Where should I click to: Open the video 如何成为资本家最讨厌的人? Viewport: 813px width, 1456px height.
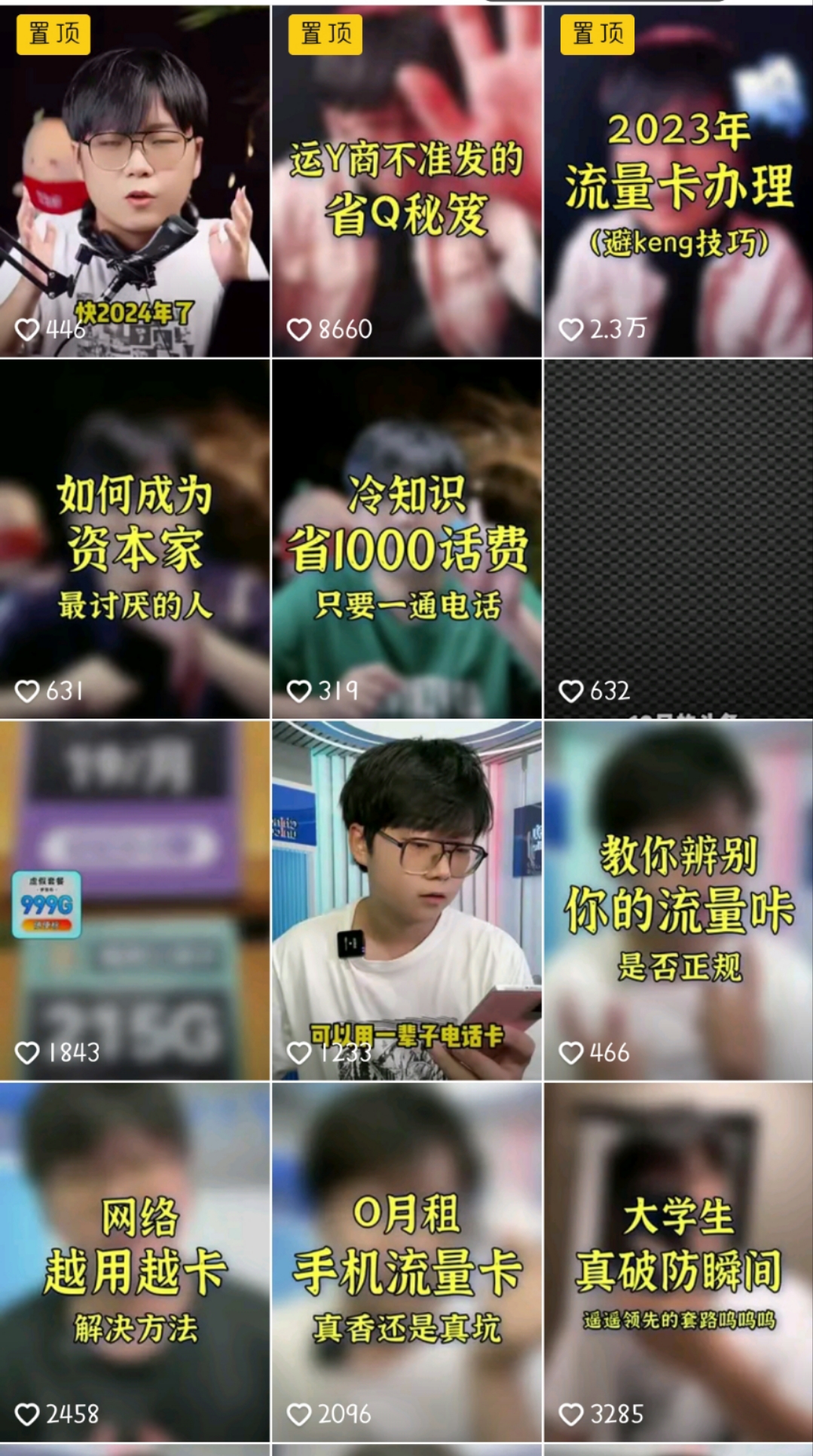(x=135, y=539)
